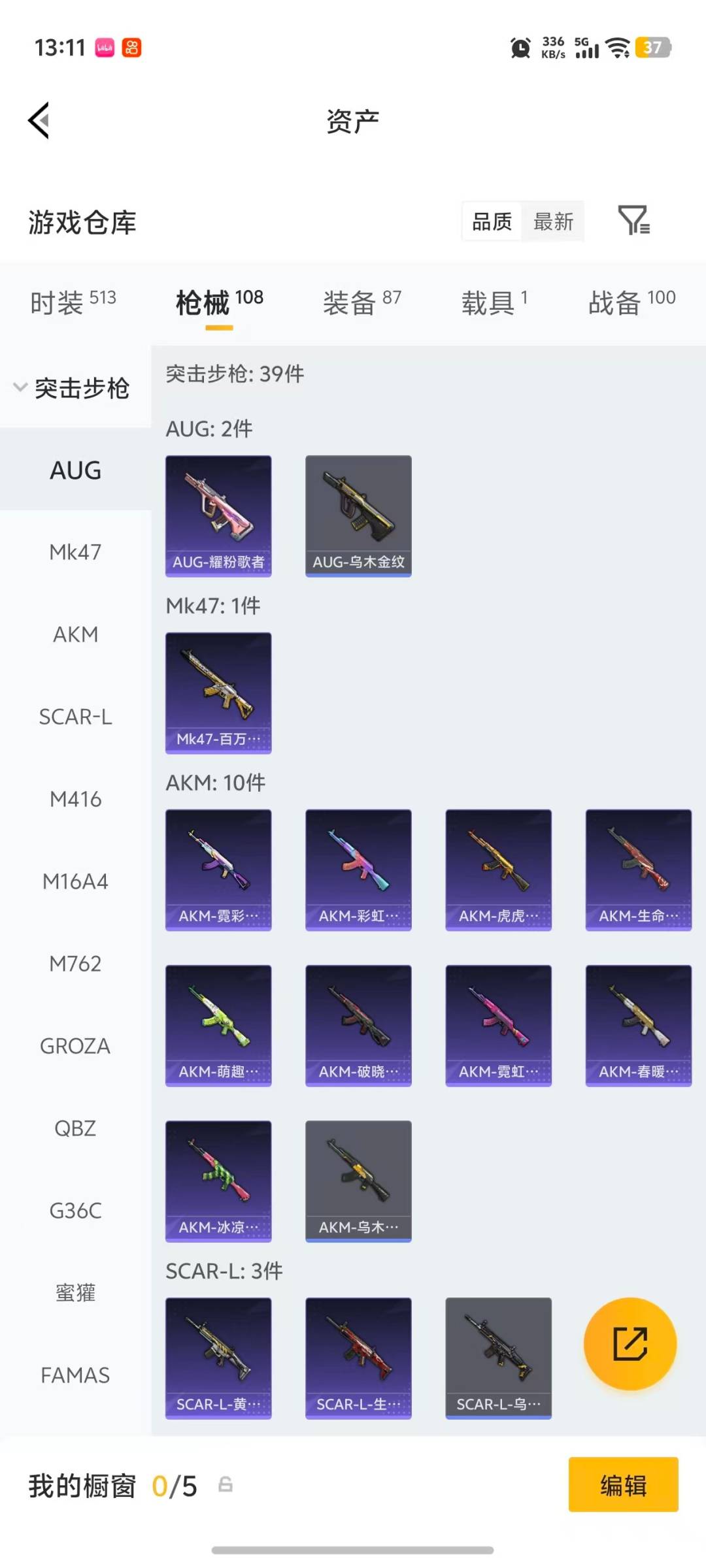
Task: Go back using the top-left arrow
Action: point(39,120)
